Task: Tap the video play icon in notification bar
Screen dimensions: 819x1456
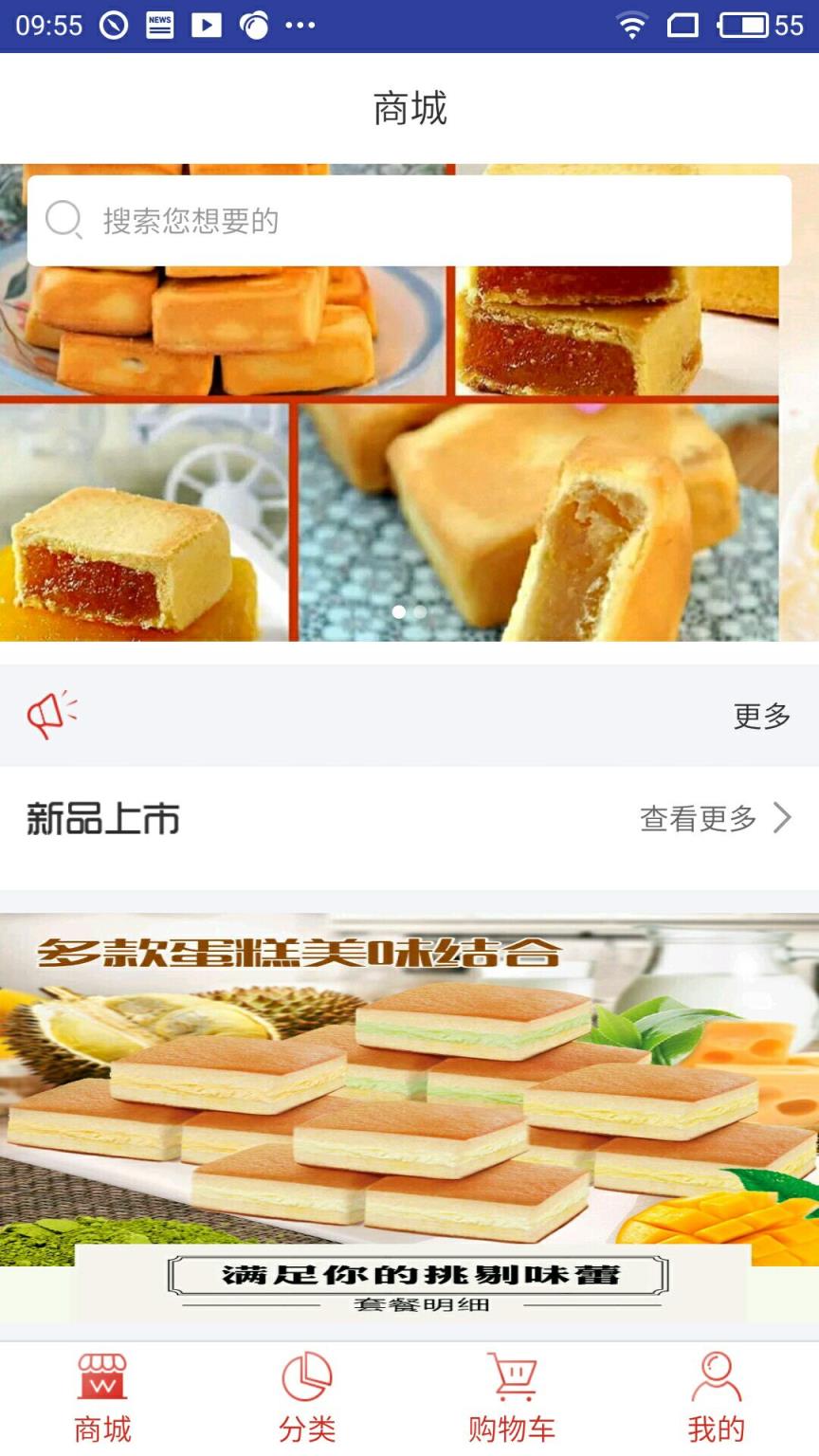Action: [207, 25]
